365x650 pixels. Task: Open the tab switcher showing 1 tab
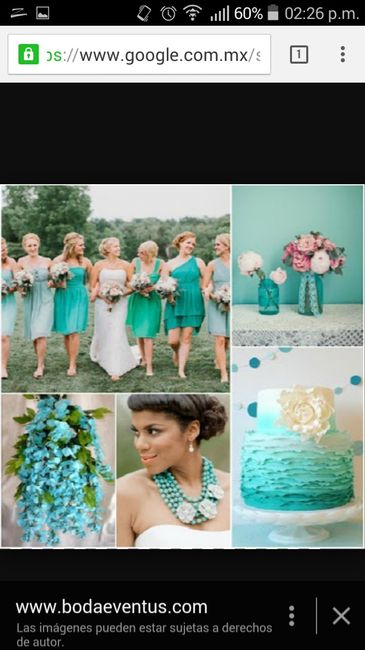pyautogui.click(x=299, y=54)
